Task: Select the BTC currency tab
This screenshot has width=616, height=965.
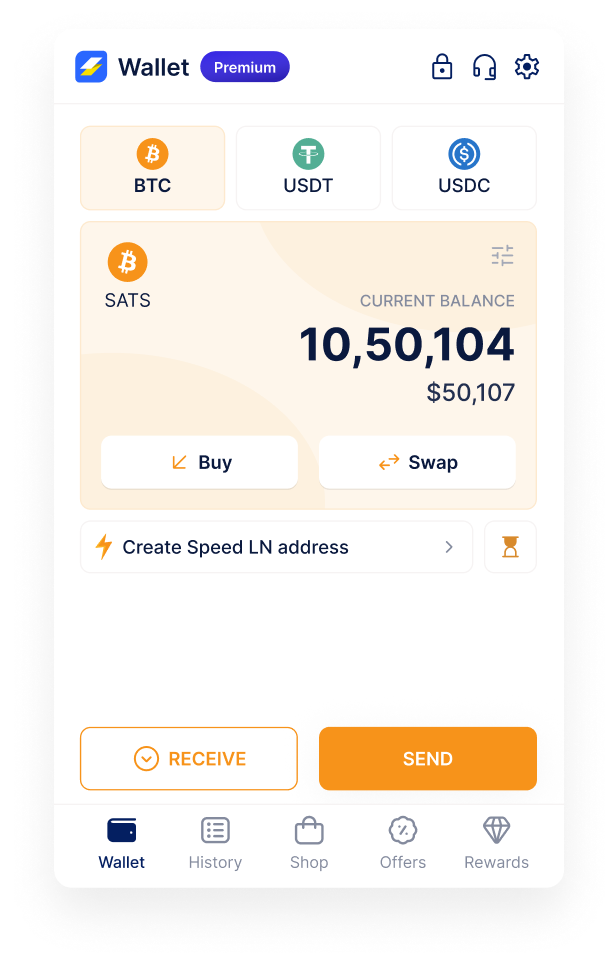Action: [153, 168]
